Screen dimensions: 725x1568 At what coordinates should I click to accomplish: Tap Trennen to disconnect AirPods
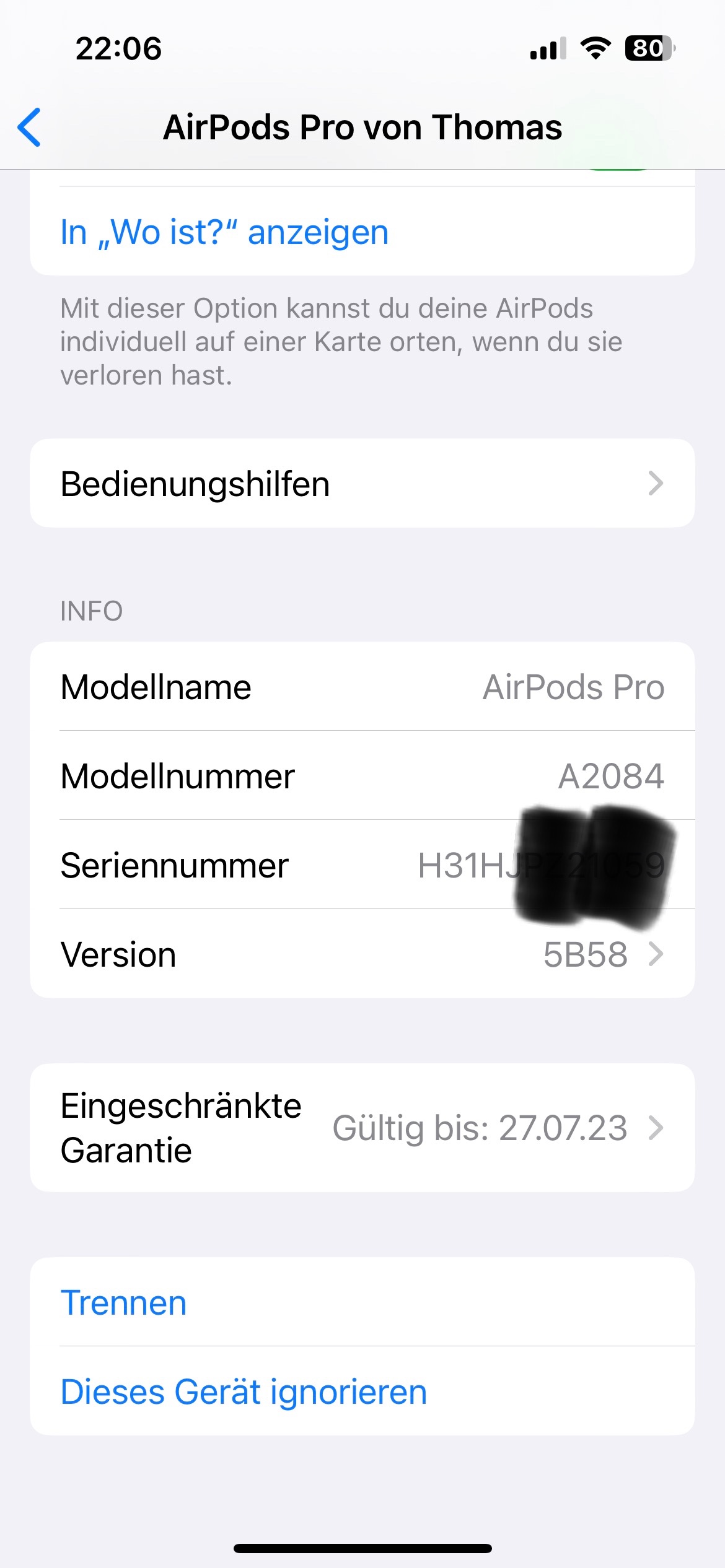[x=362, y=1302]
